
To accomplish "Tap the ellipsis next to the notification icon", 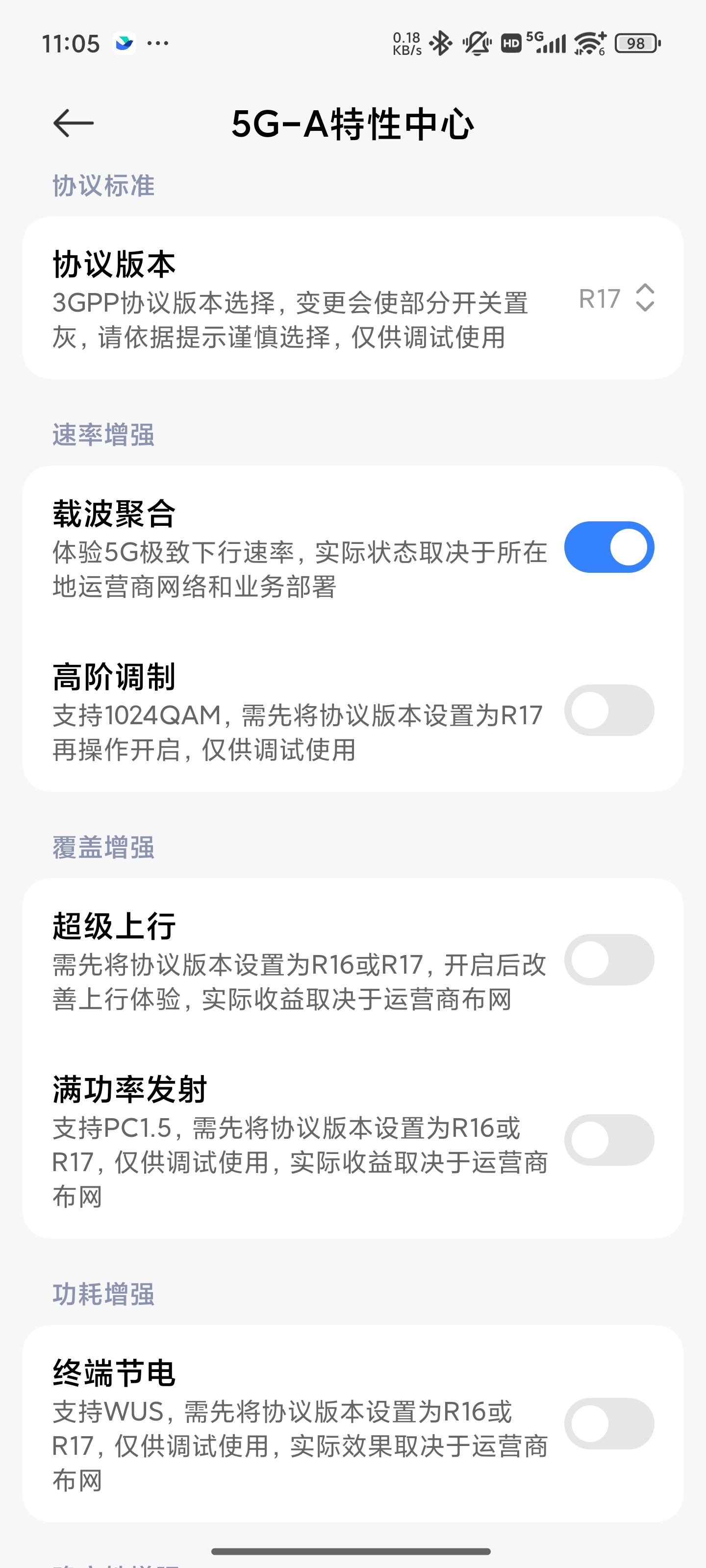I will pyautogui.click(x=157, y=43).
